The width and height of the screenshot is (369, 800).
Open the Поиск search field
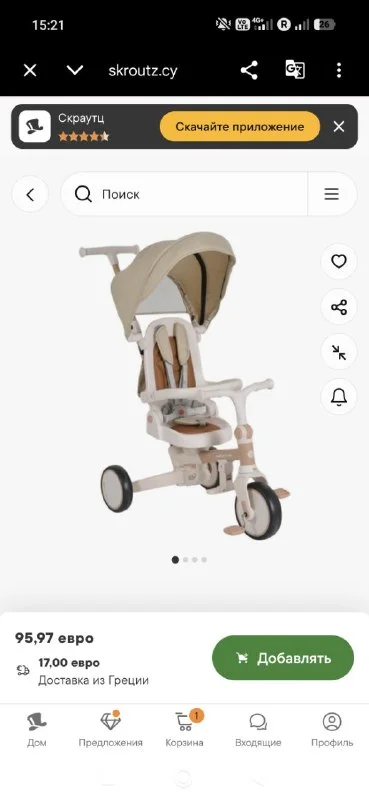click(x=184, y=194)
